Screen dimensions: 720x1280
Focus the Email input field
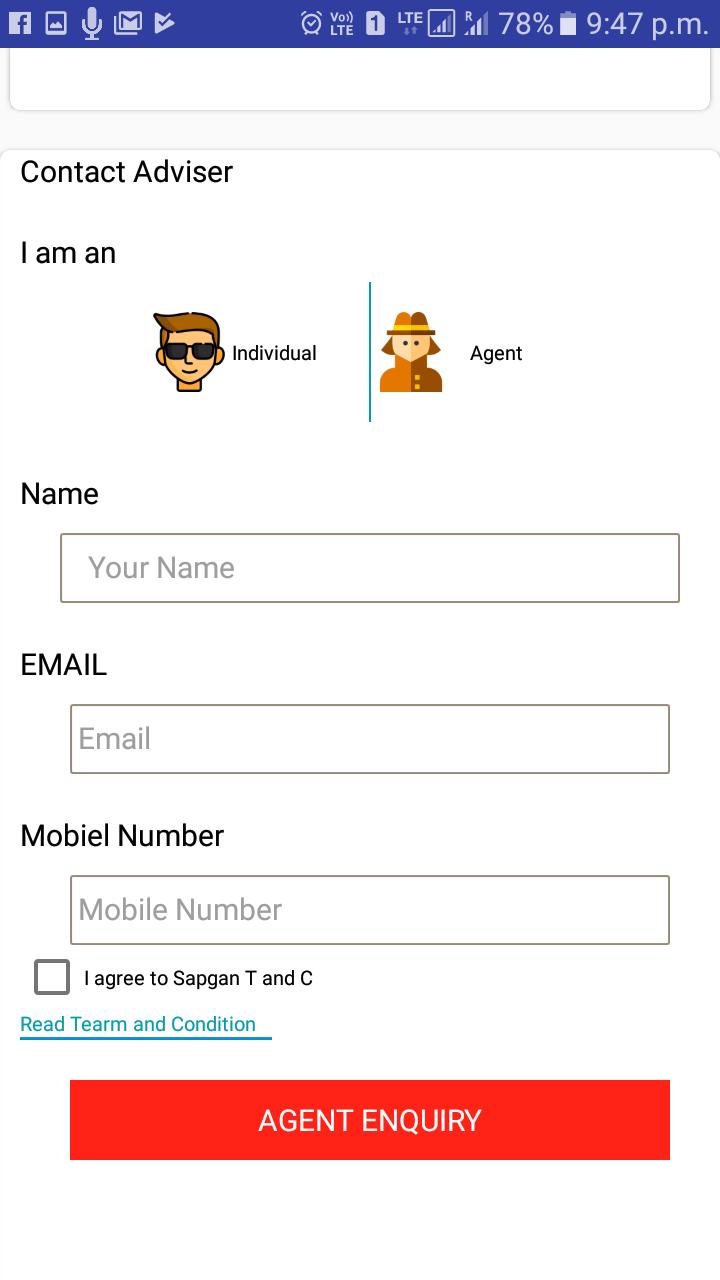tap(369, 739)
